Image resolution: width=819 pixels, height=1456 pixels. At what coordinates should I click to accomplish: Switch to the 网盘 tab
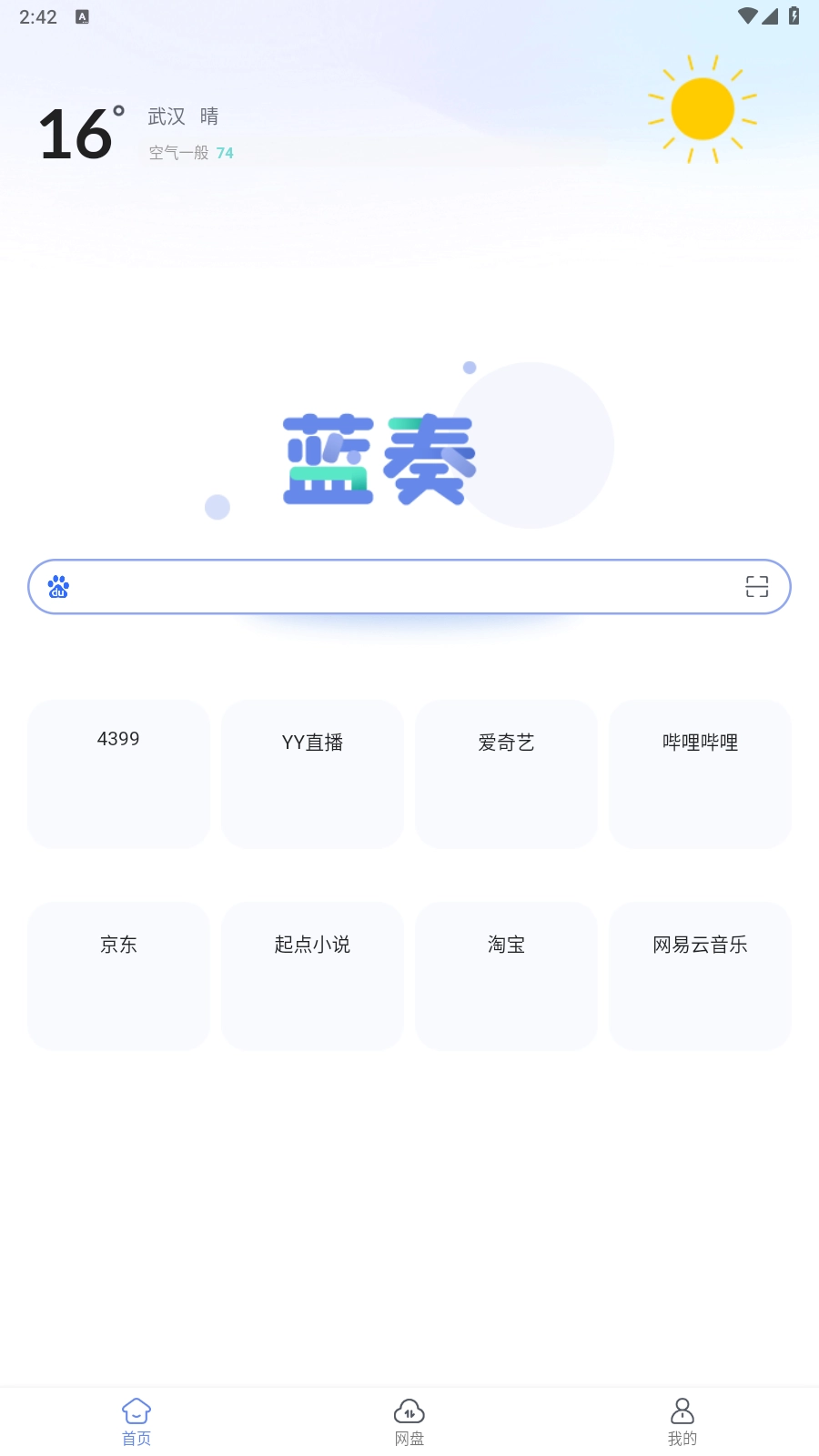point(409,1421)
